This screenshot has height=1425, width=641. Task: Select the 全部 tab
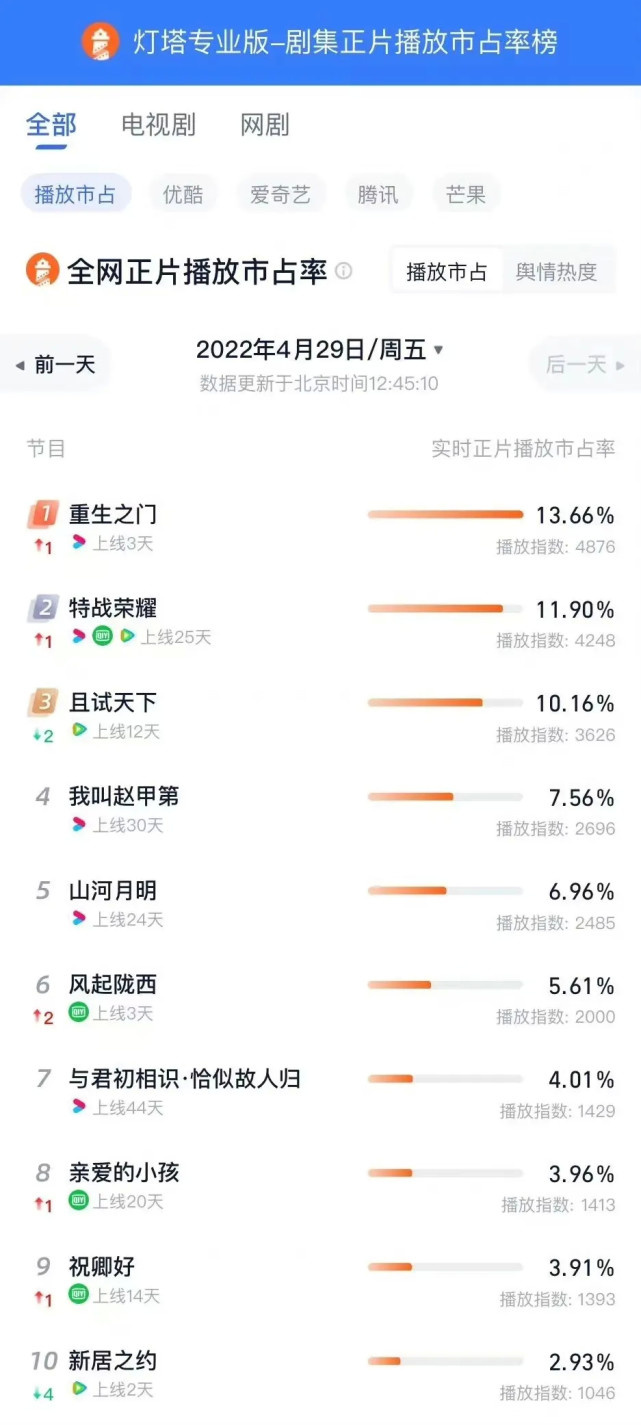[x=51, y=125]
